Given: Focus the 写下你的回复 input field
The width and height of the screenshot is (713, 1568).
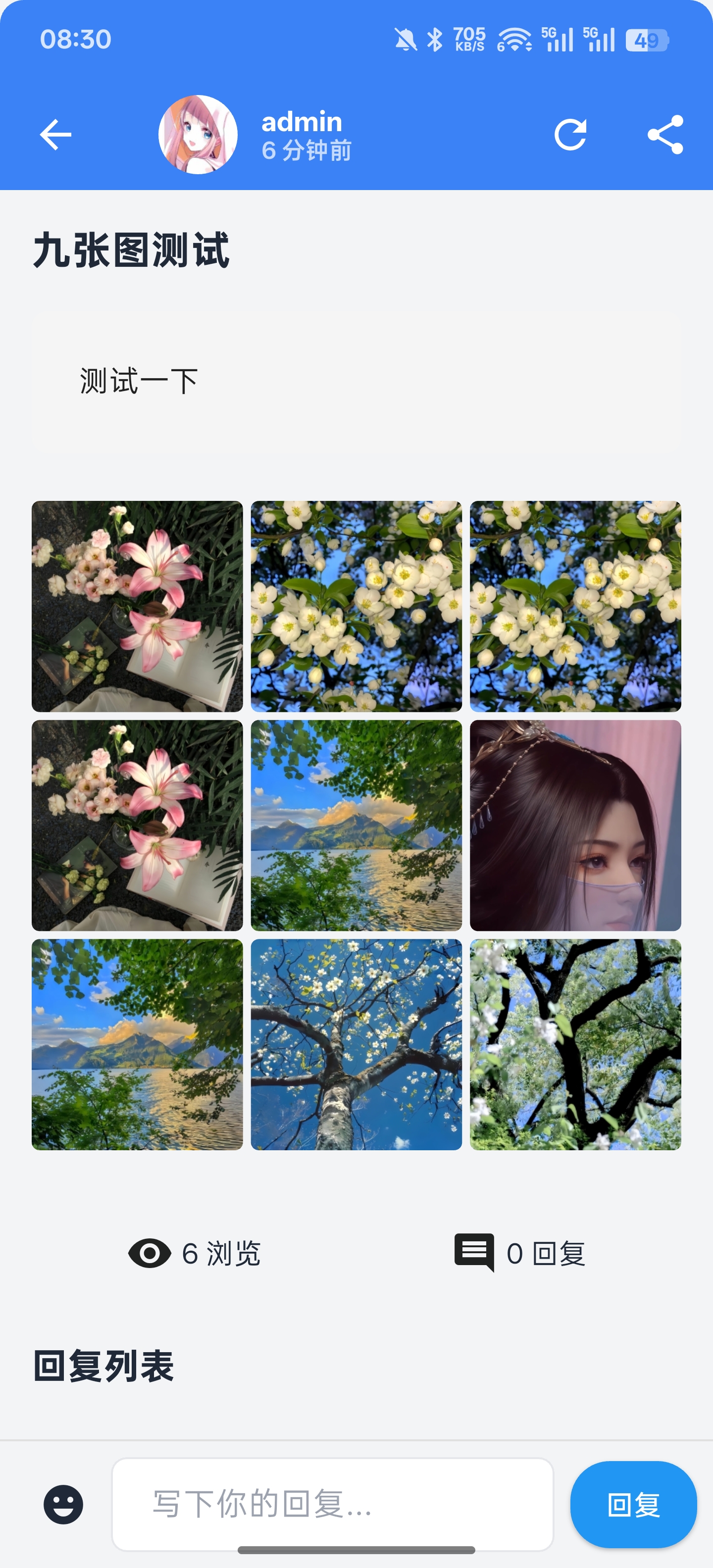Looking at the screenshot, I should click(x=332, y=1504).
